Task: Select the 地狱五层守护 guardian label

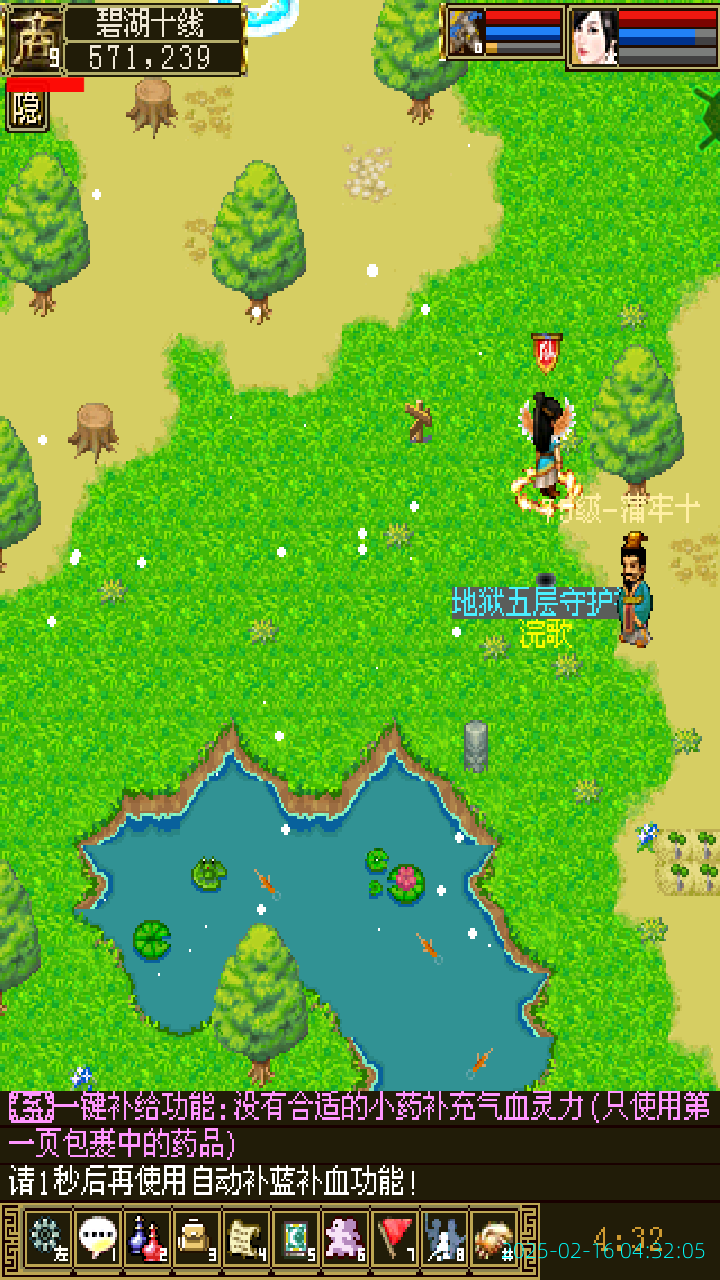Action: pyautogui.click(x=533, y=602)
